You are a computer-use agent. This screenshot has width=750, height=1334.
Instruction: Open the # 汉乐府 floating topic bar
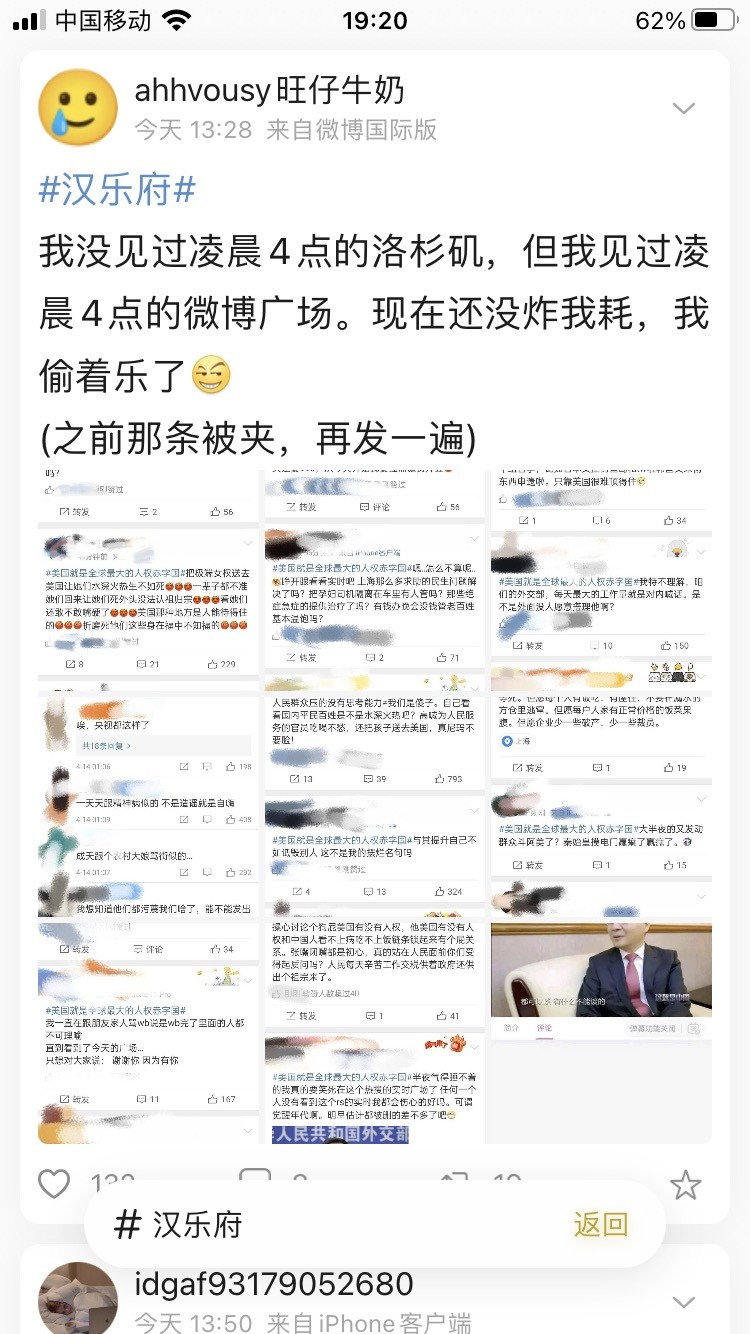click(200, 1224)
